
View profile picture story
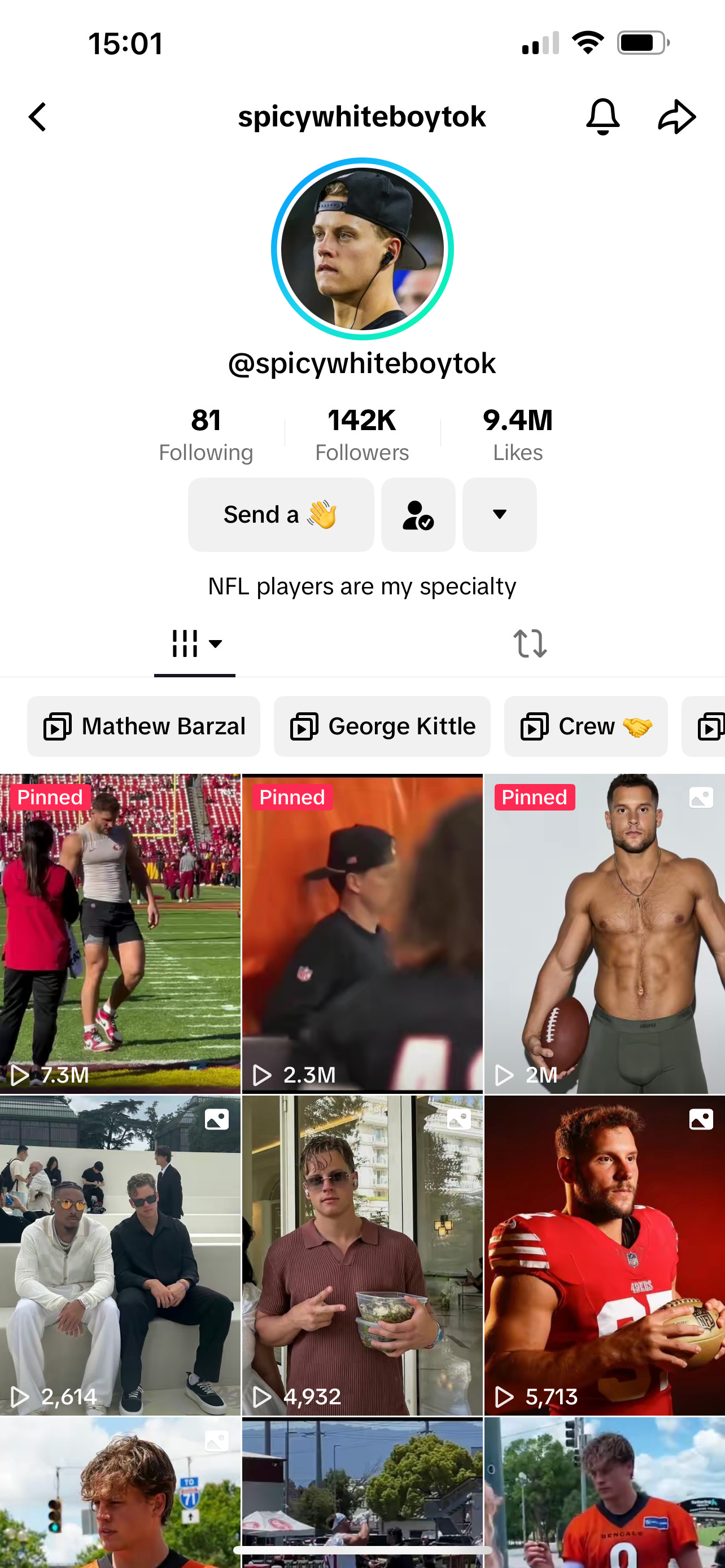[x=362, y=249]
